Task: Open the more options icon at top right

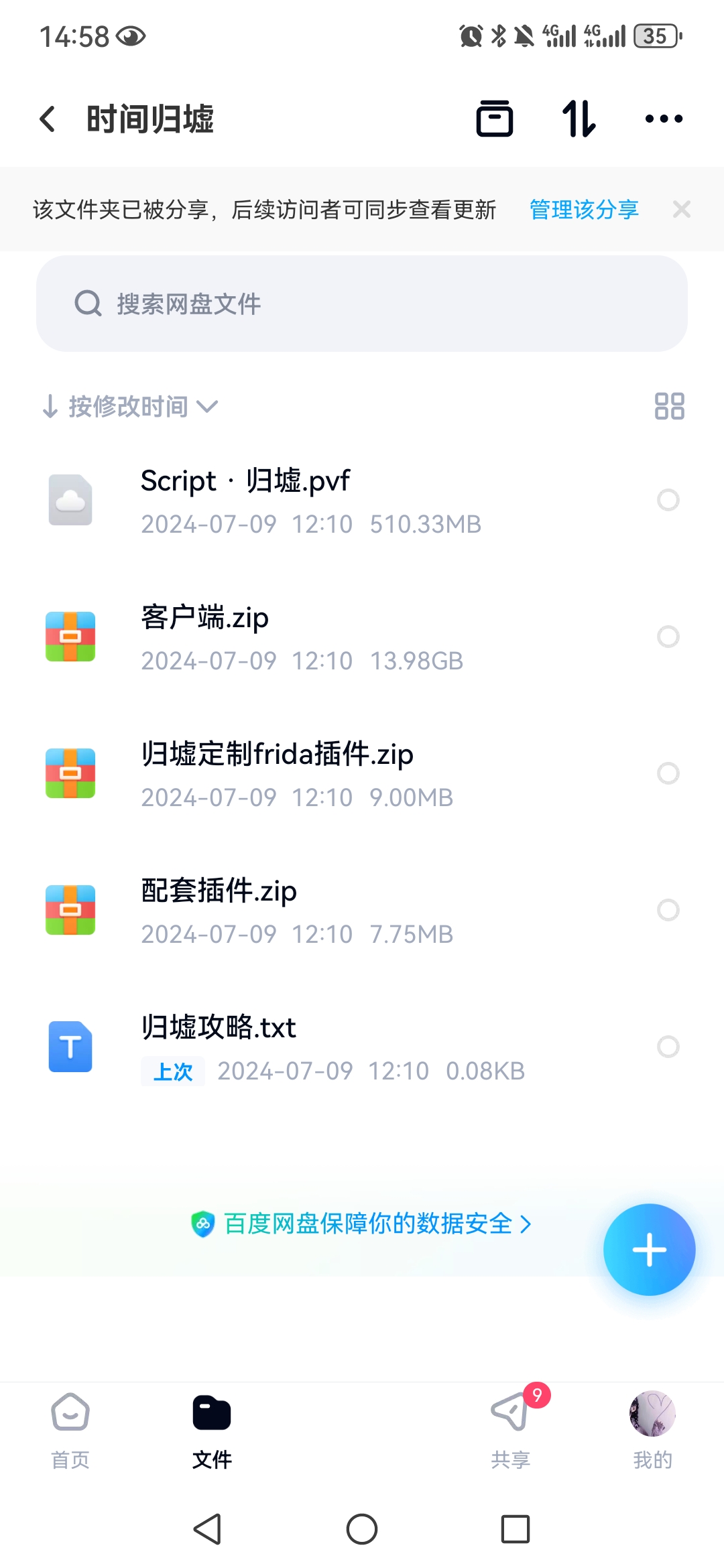Action: (x=663, y=118)
